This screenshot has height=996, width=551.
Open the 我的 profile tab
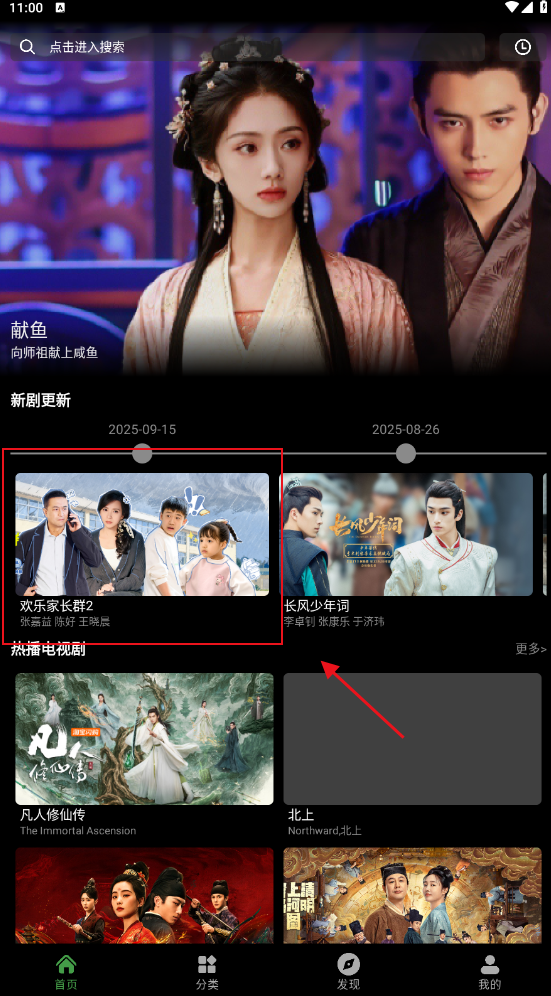pos(489,972)
